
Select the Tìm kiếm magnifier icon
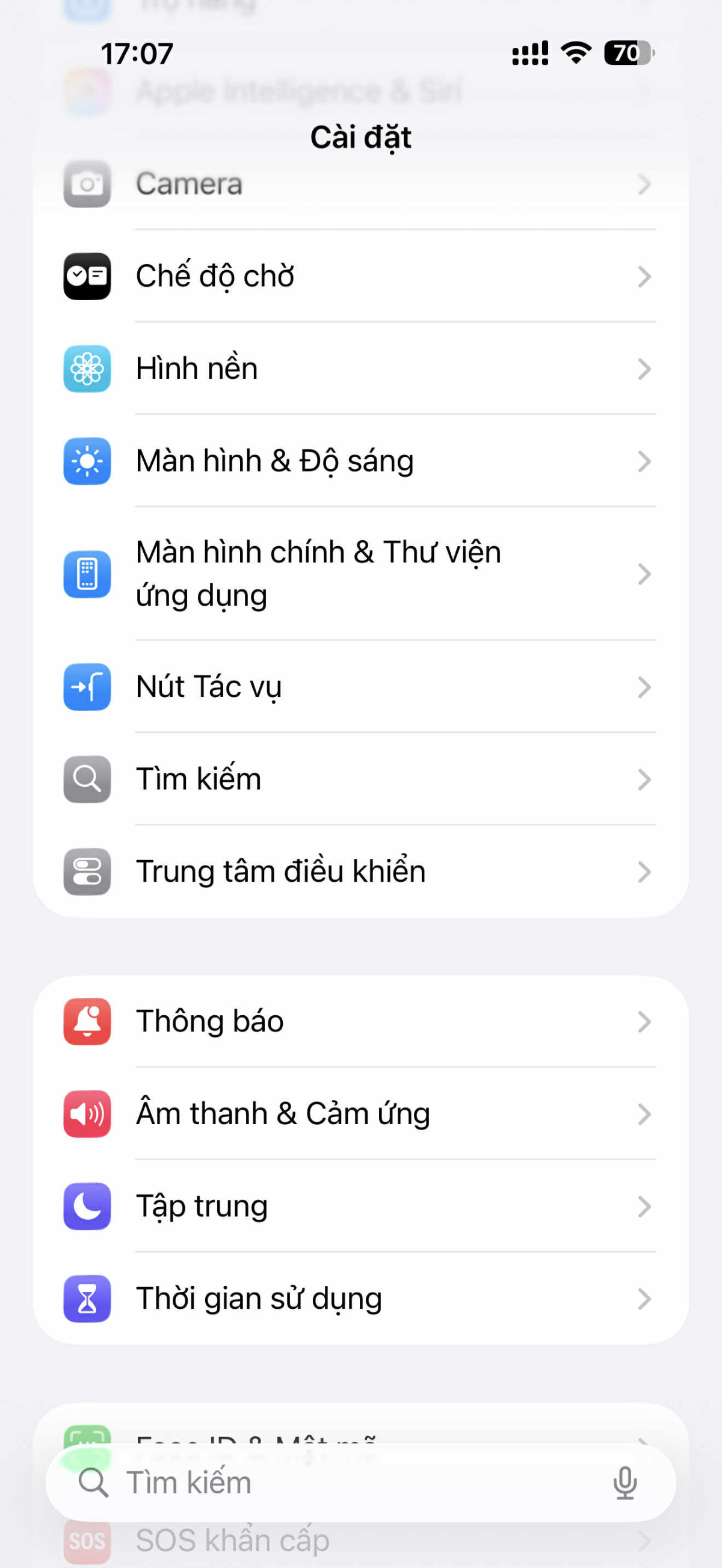click(86, 779)
